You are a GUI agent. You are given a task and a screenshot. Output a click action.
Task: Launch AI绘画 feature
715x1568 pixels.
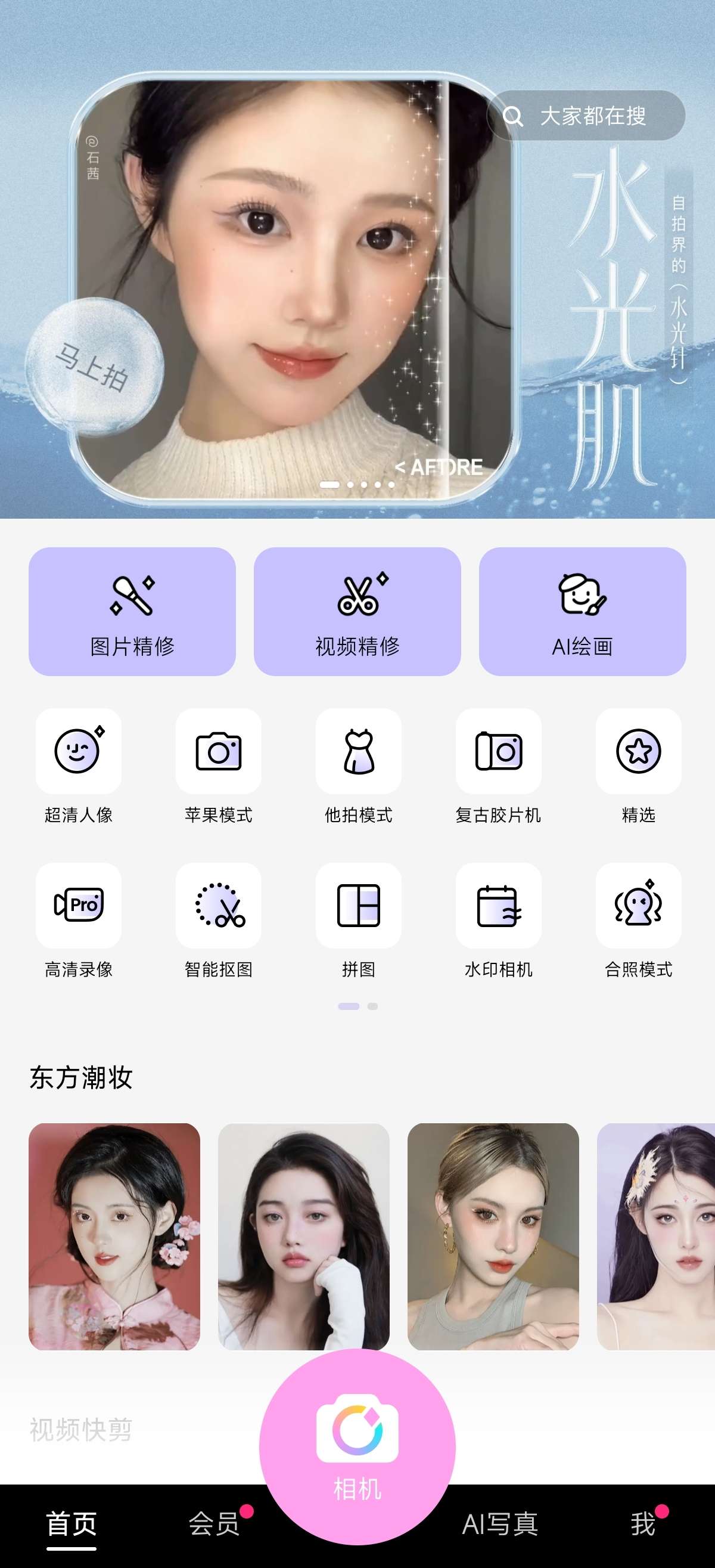pyautogui.click(x=582, y=611)
